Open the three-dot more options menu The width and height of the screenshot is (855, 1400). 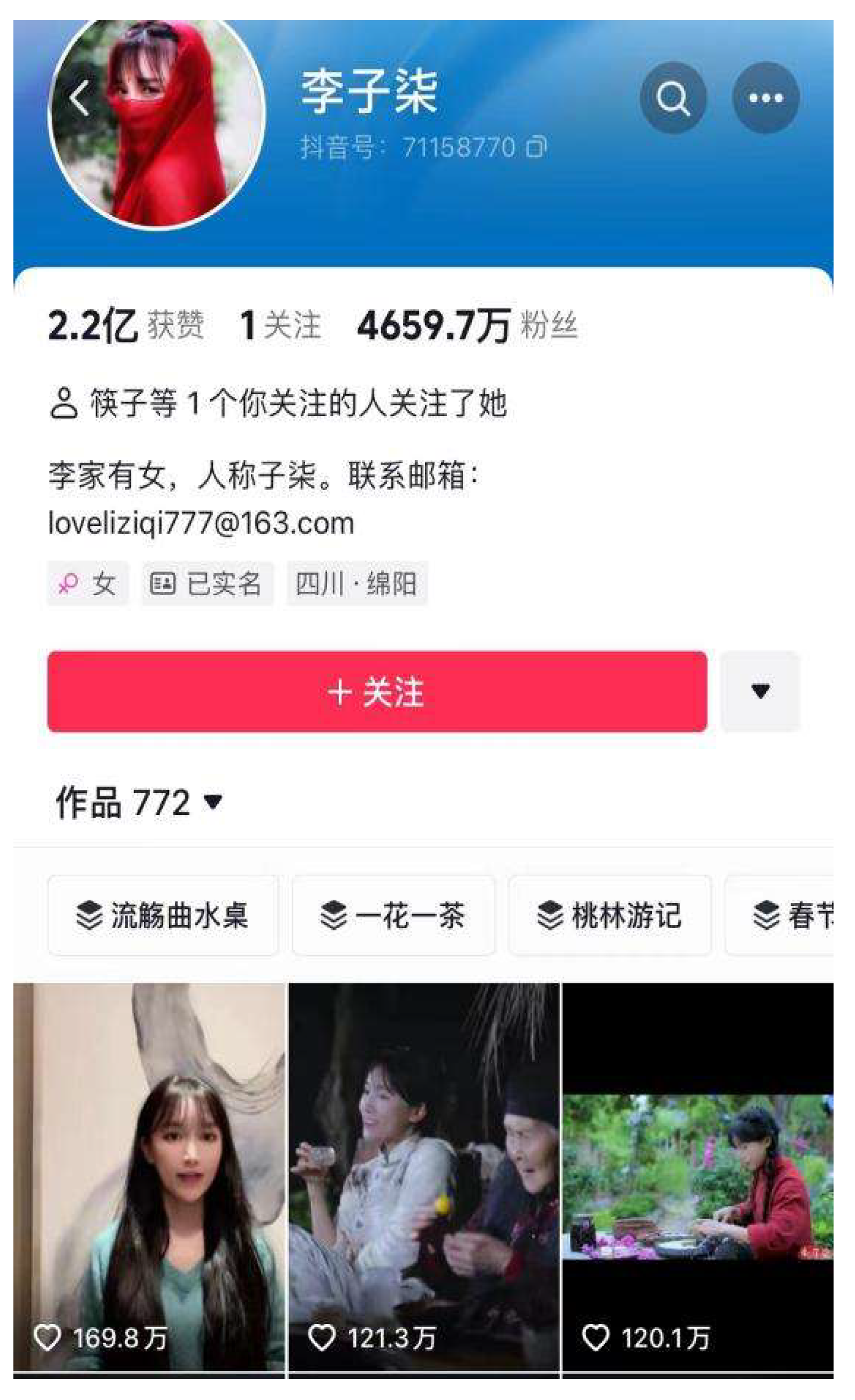765,98
